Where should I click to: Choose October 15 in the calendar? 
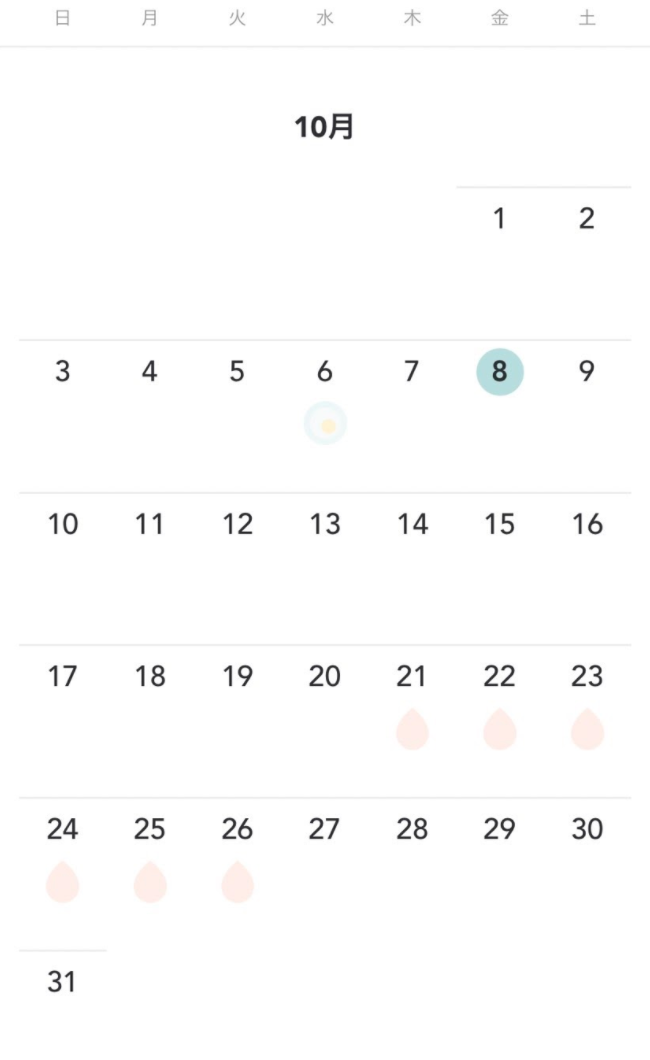pos(499,524)
